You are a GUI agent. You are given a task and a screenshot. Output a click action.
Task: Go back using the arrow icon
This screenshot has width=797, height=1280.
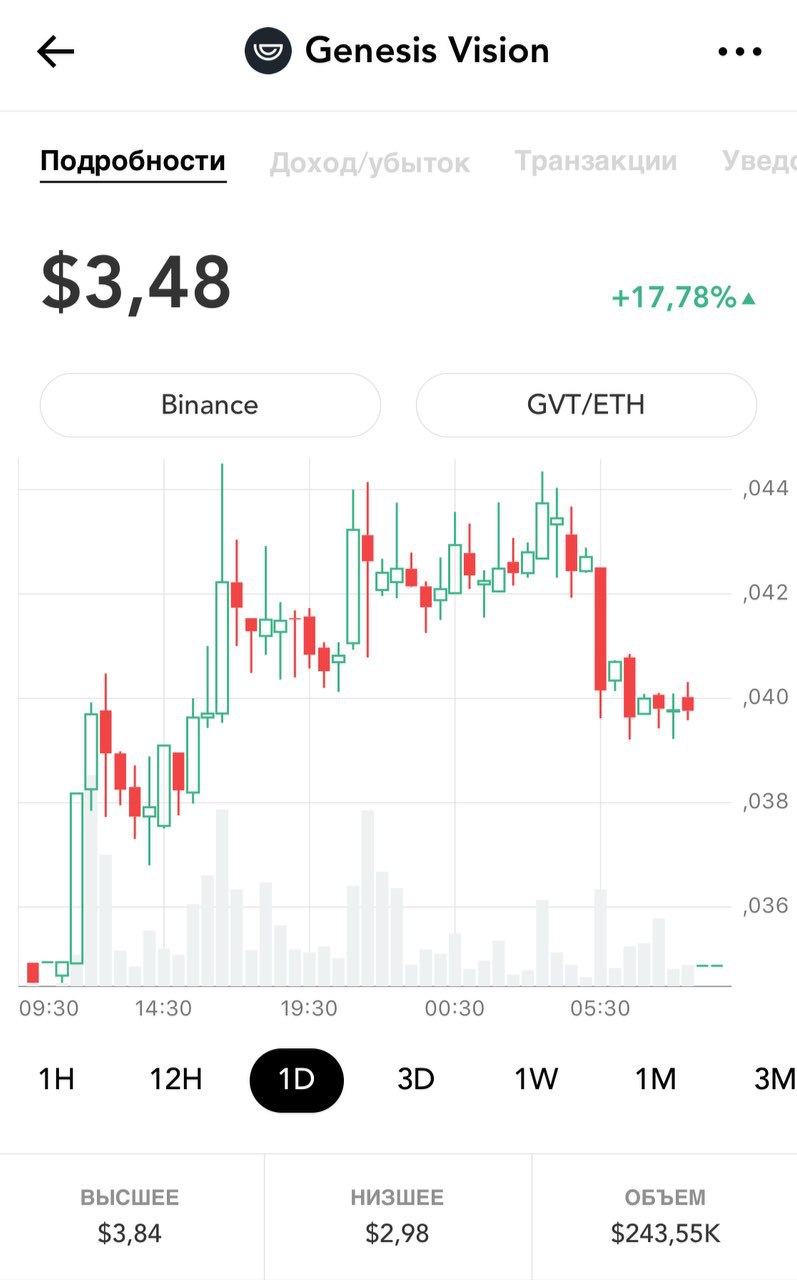(x=56, y=52)
